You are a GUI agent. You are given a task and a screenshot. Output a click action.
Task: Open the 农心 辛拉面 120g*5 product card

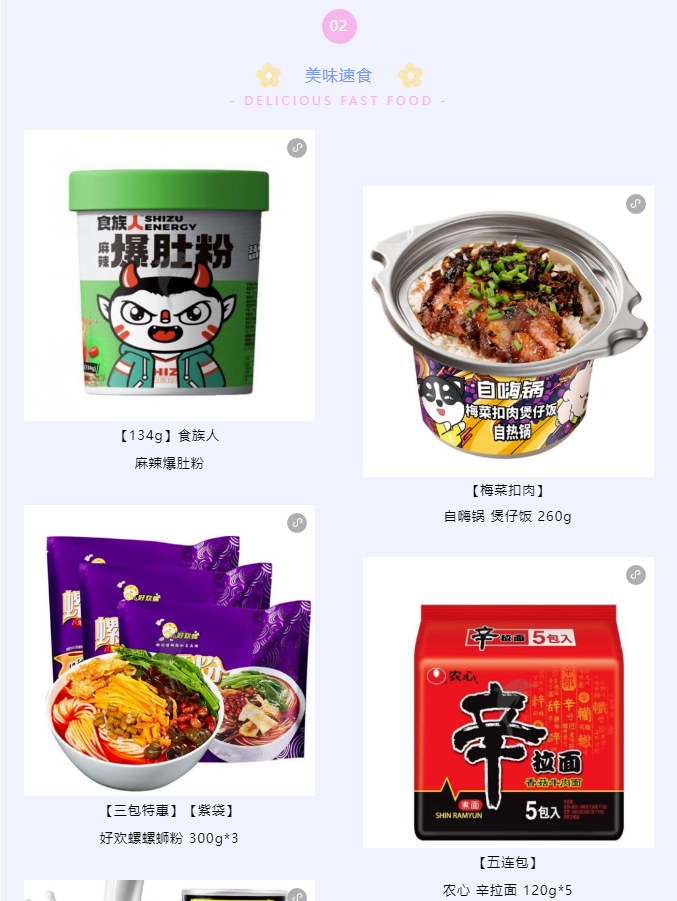[508, 702]
